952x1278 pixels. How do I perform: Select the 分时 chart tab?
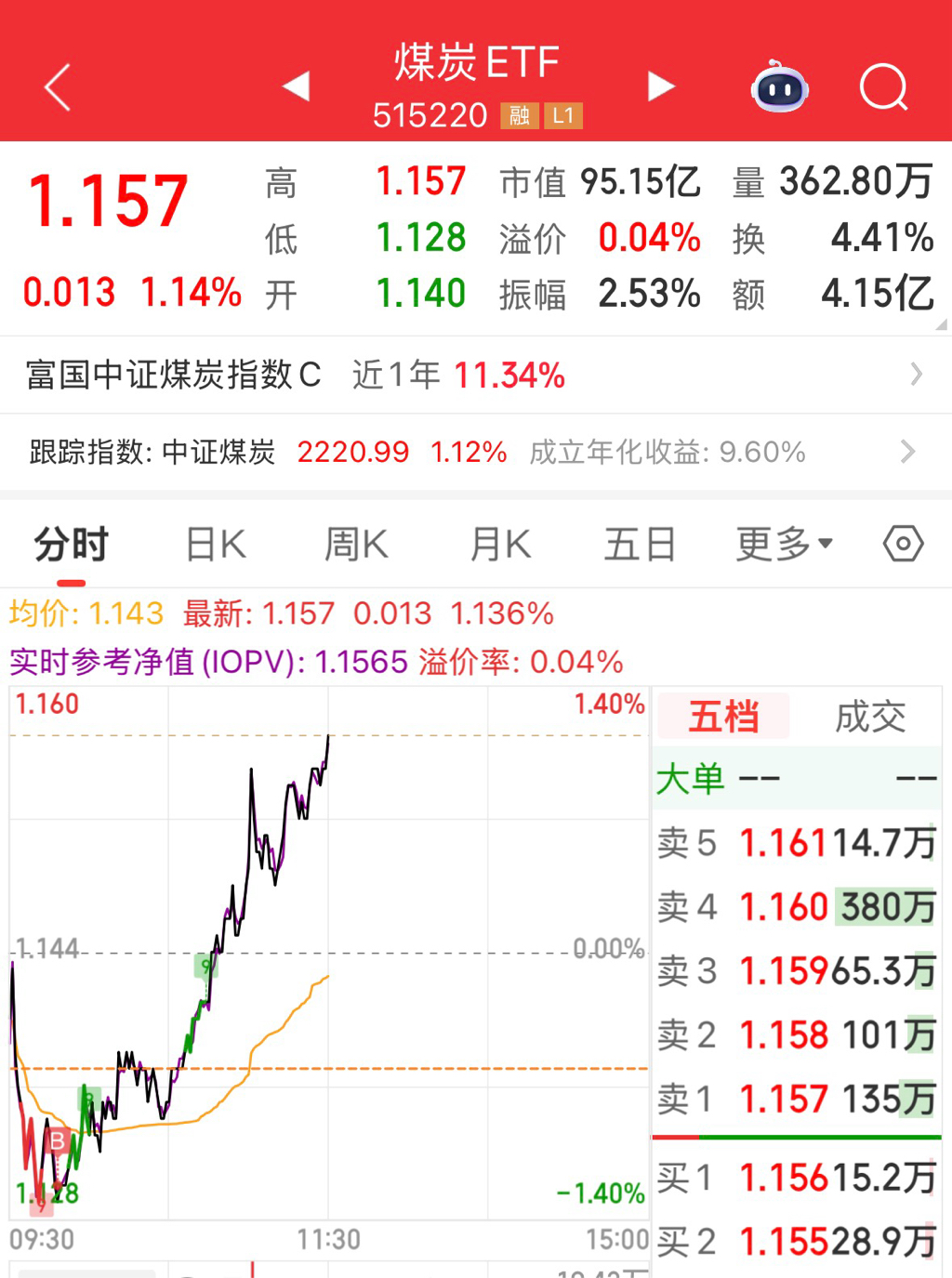tap(72, 544)
